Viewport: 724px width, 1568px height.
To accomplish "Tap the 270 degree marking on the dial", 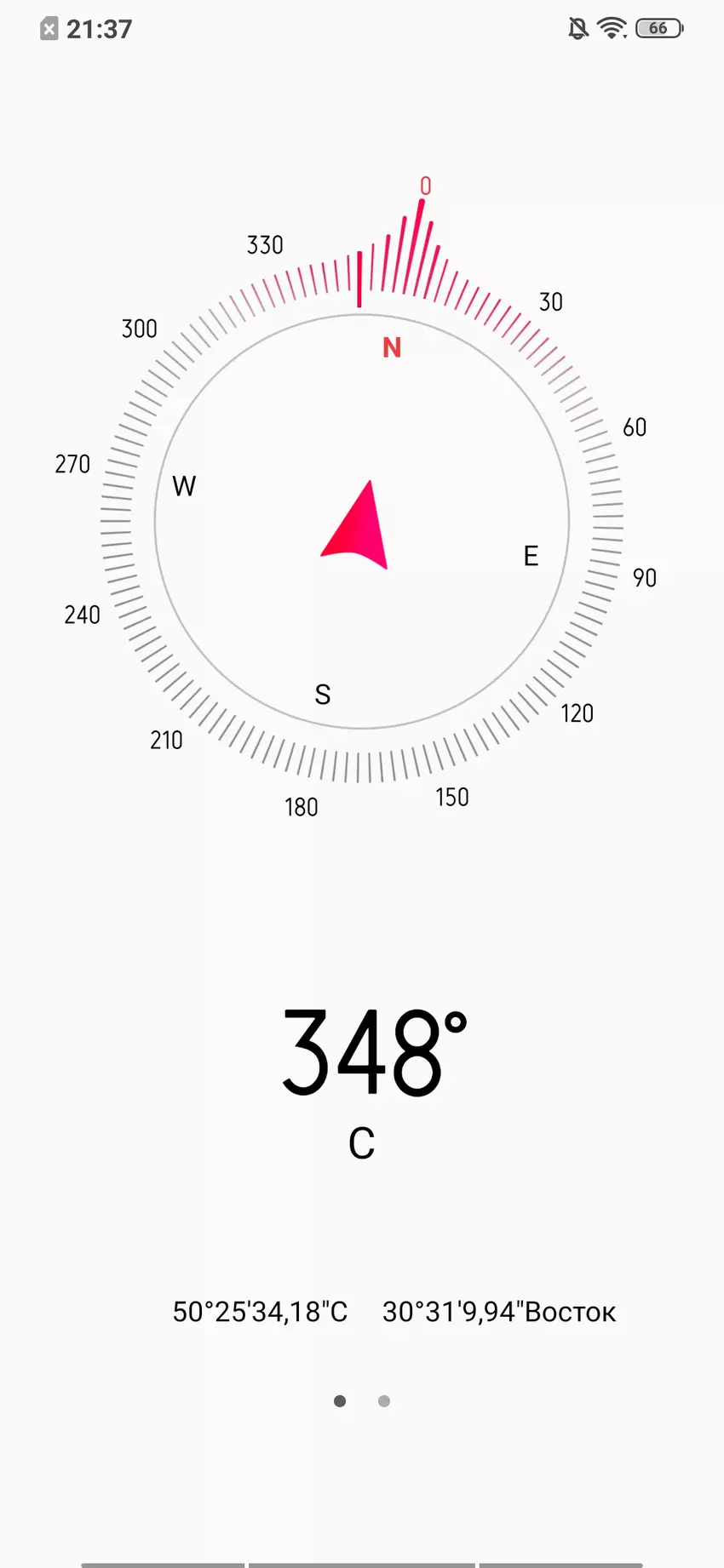I will coord(74,465).
